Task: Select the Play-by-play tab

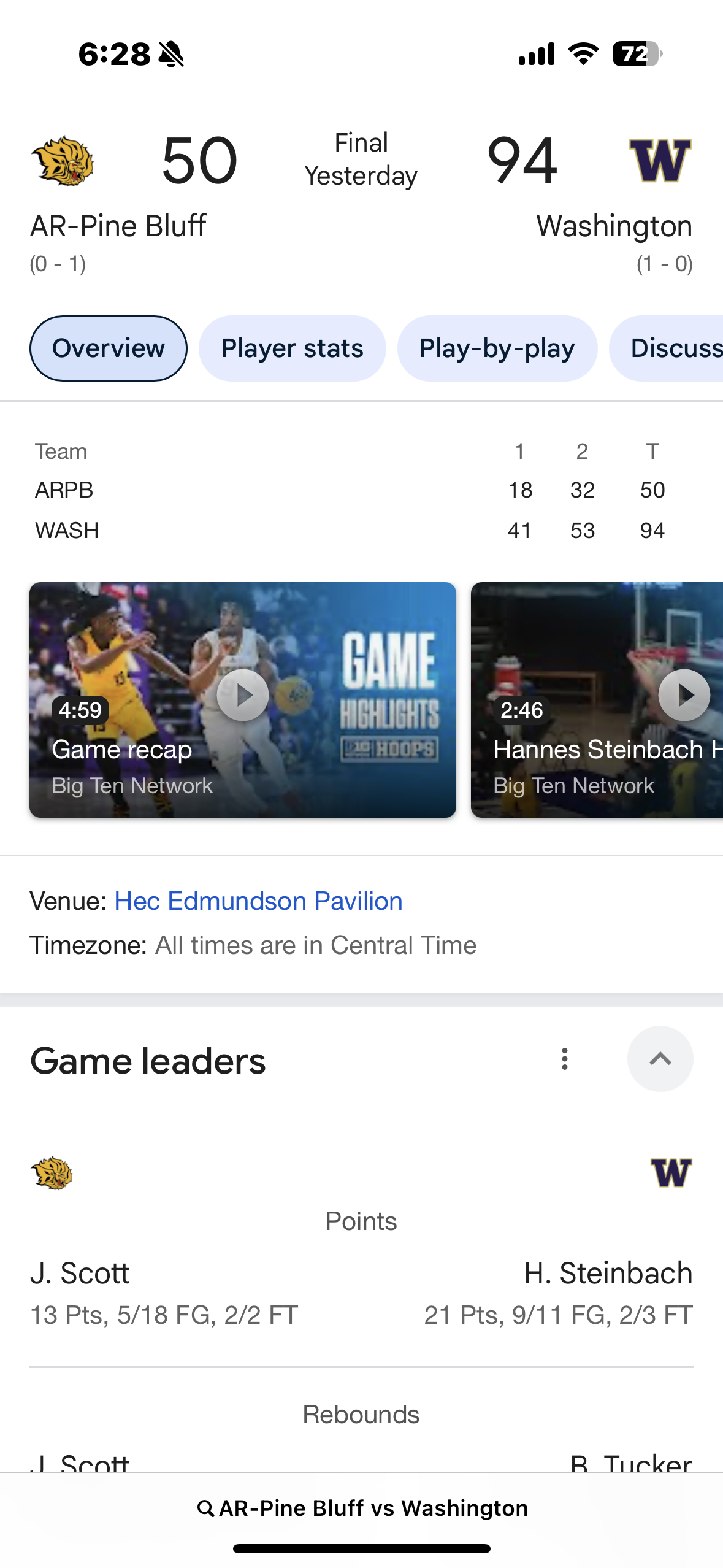Action: click(x=497, y=348)
